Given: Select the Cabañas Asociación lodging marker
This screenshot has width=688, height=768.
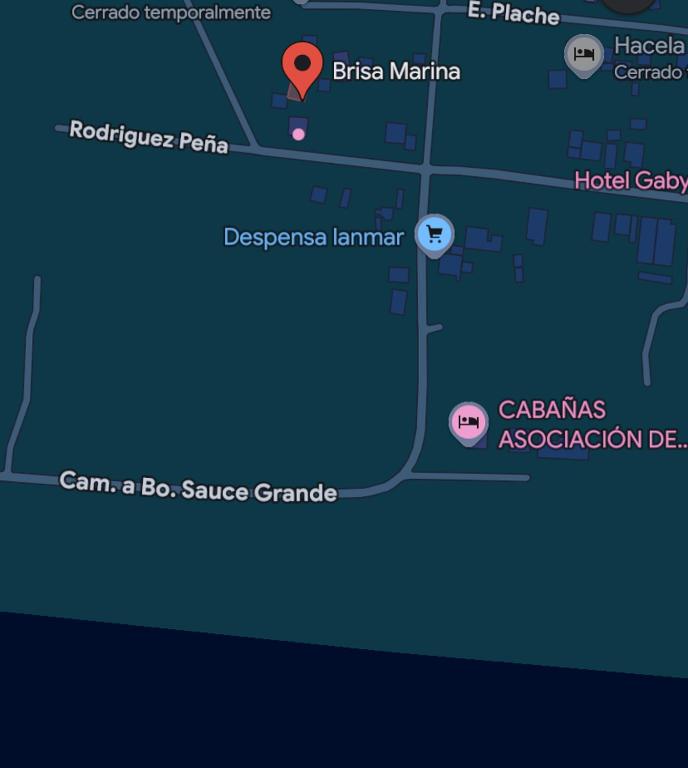Looking at the screenshot, I should coord(468,422).
